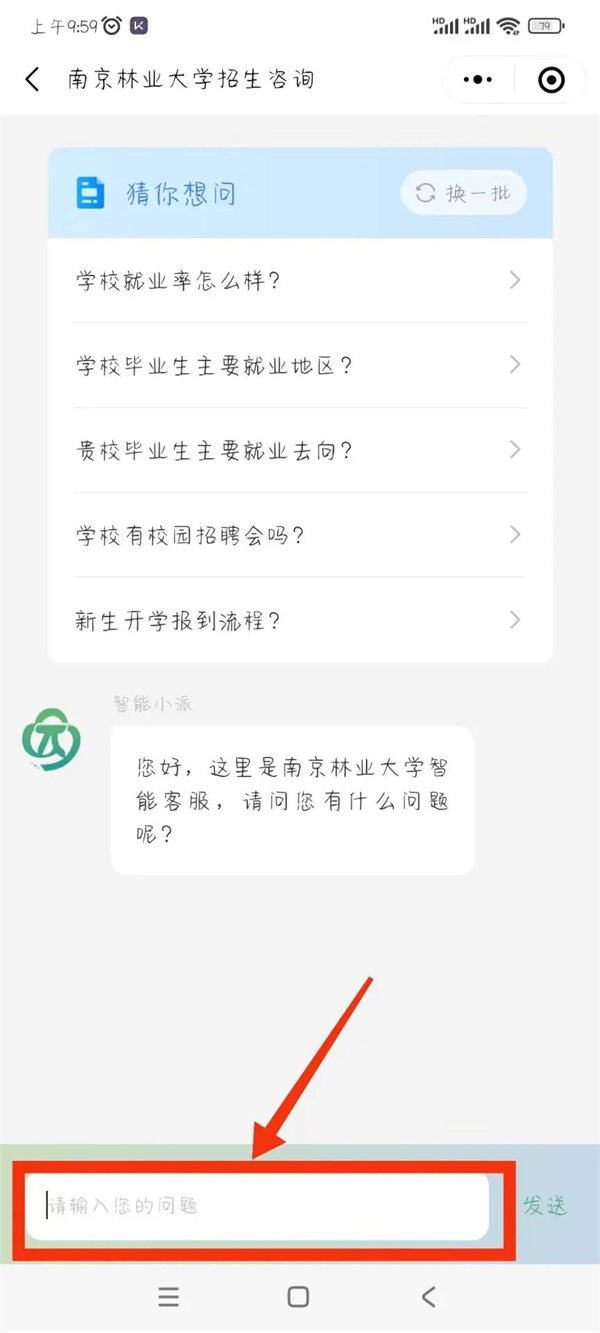Select question 学校就业率怎么样？
Viewport: 600px width, 1333px height.
pyautogui.click(x=300, y=281)
